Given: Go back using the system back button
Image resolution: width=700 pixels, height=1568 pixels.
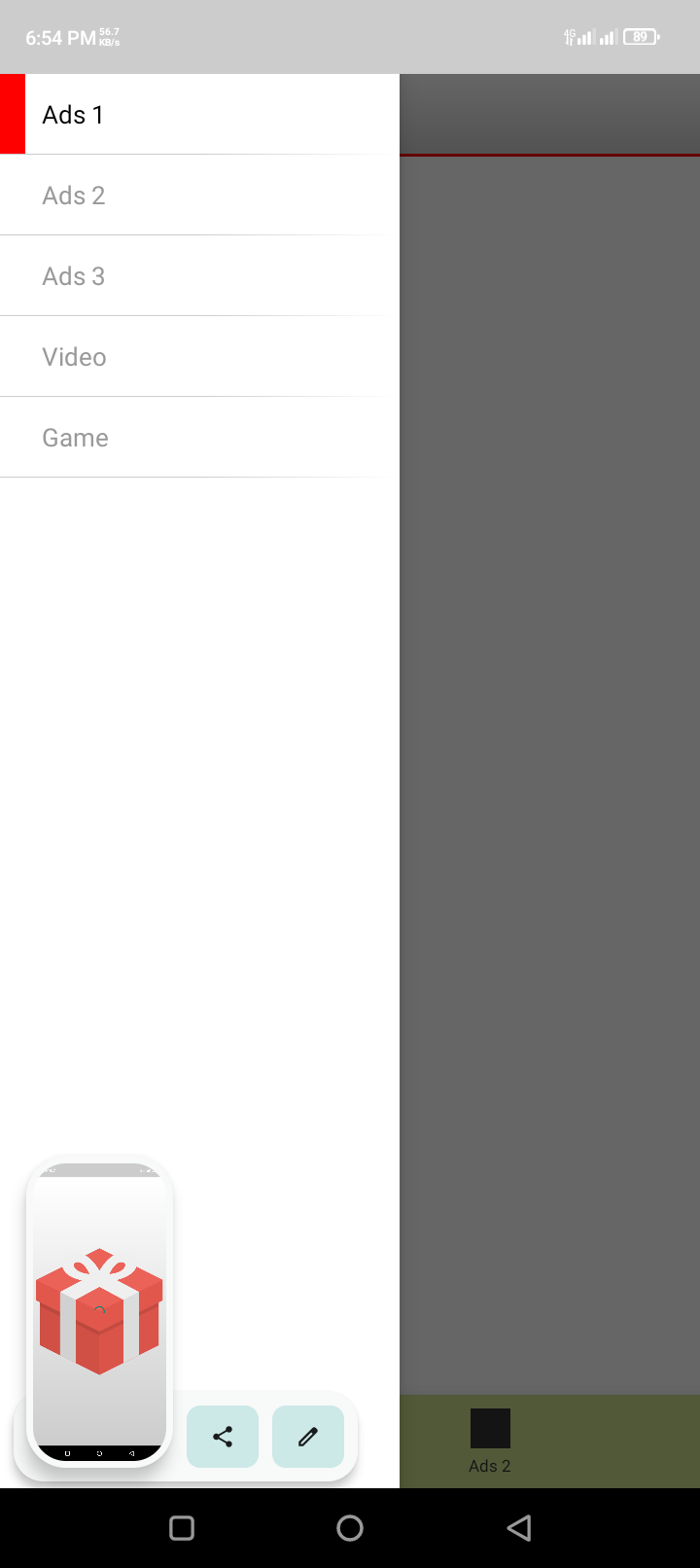Looking at the screenshot, I should point(519,1528).
